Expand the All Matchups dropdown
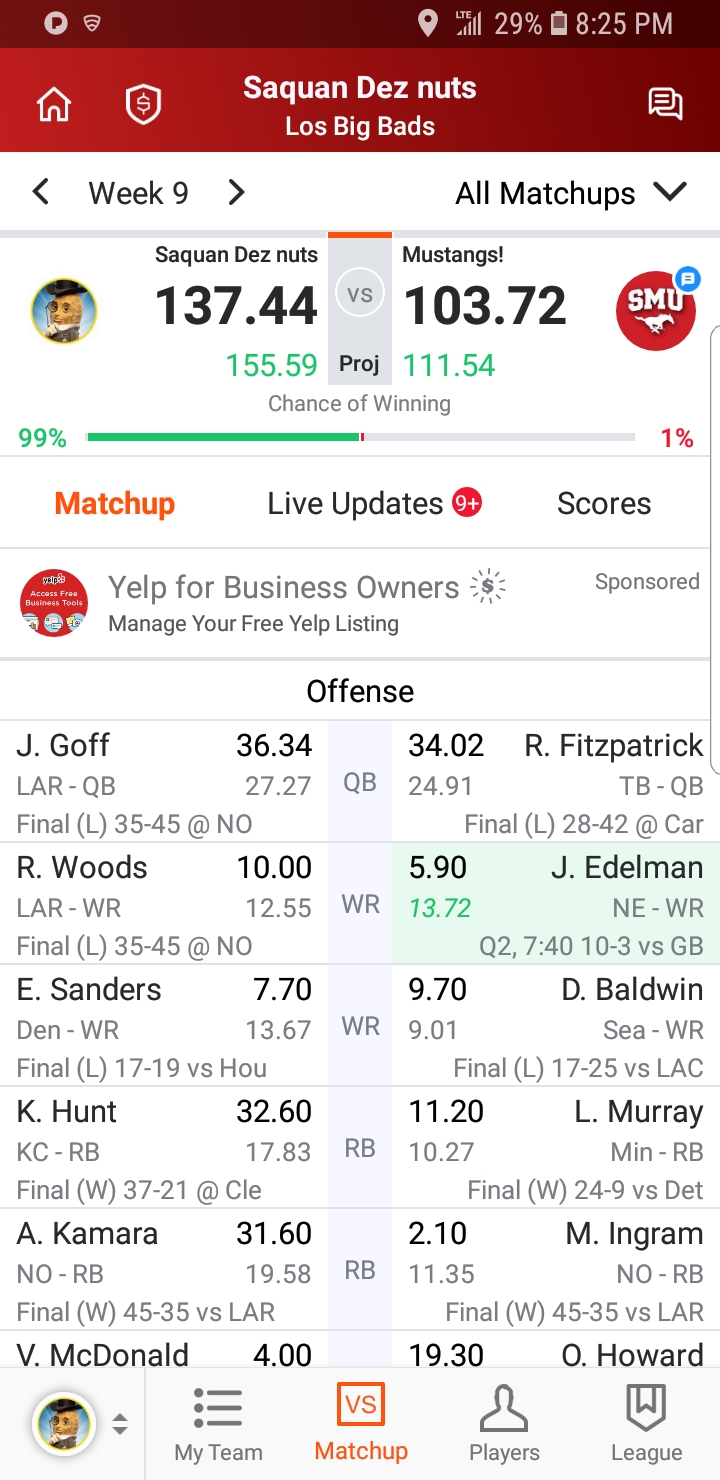Screen dimensions: 720x1480 coord(571,193)
